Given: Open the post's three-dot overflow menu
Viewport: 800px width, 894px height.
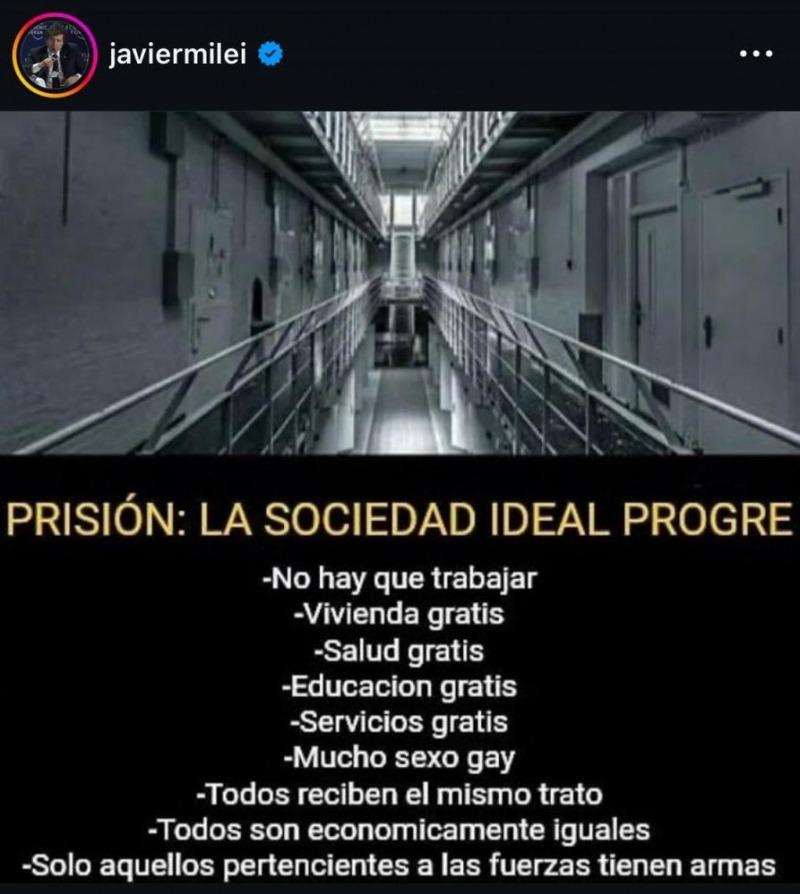Looking at the screenshot, I should pyautogui.click(x=755, y=55).
